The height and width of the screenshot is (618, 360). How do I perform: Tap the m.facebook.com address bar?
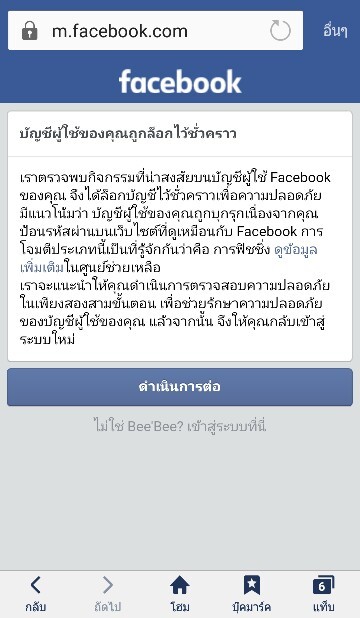click(155, 31)
